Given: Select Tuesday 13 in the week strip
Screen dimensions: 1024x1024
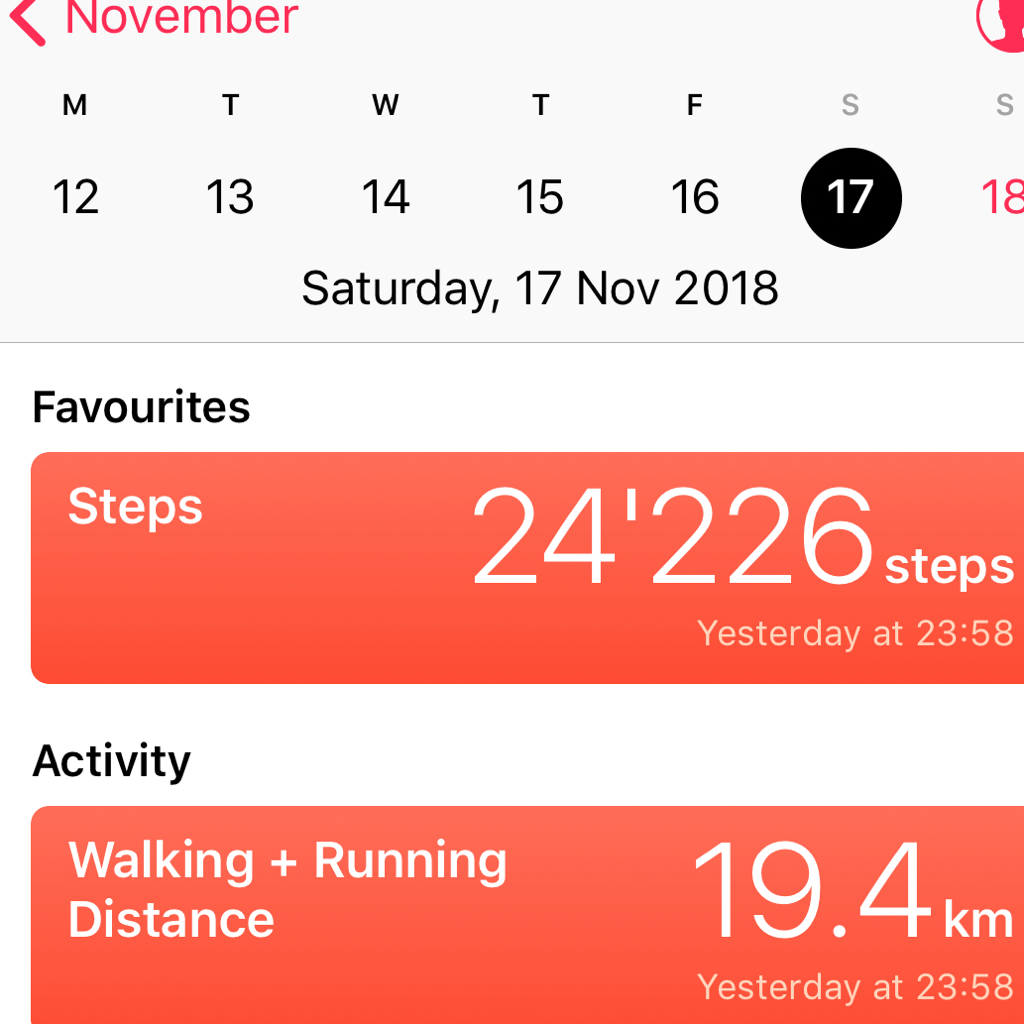Looking at the screenshot, I should click(x=230, y=197).
